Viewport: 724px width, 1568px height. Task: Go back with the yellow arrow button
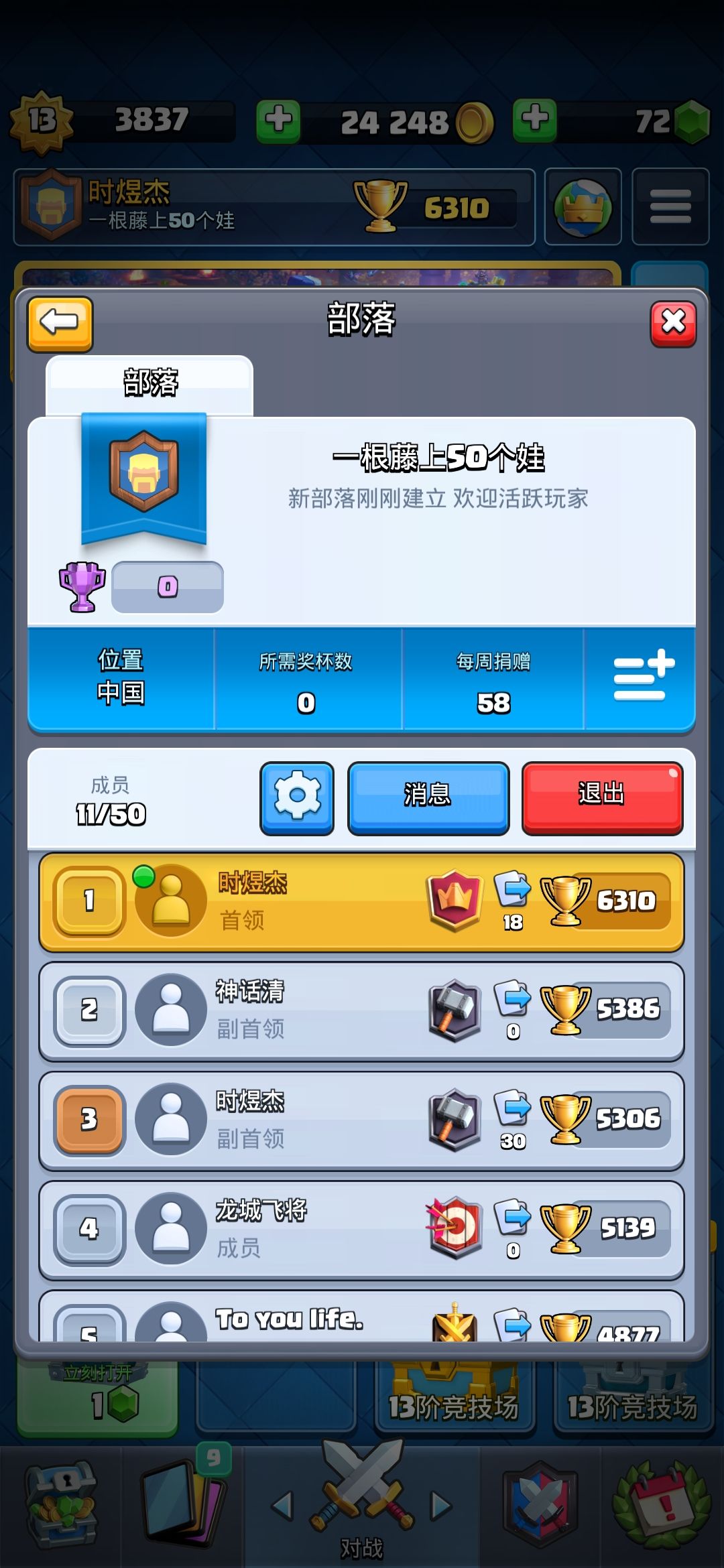coord(60,324)
